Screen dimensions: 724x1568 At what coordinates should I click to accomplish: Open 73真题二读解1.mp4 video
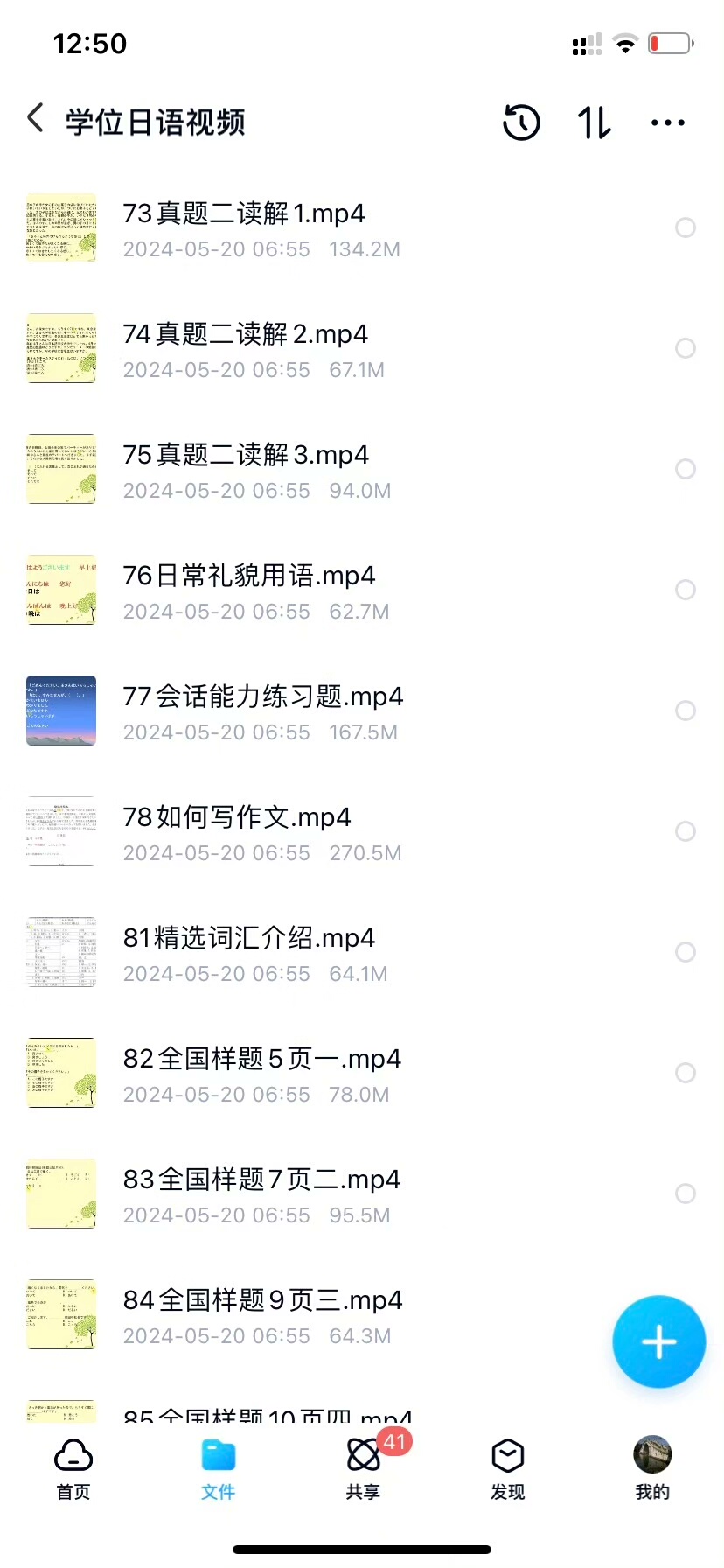[x=245, y=227]
